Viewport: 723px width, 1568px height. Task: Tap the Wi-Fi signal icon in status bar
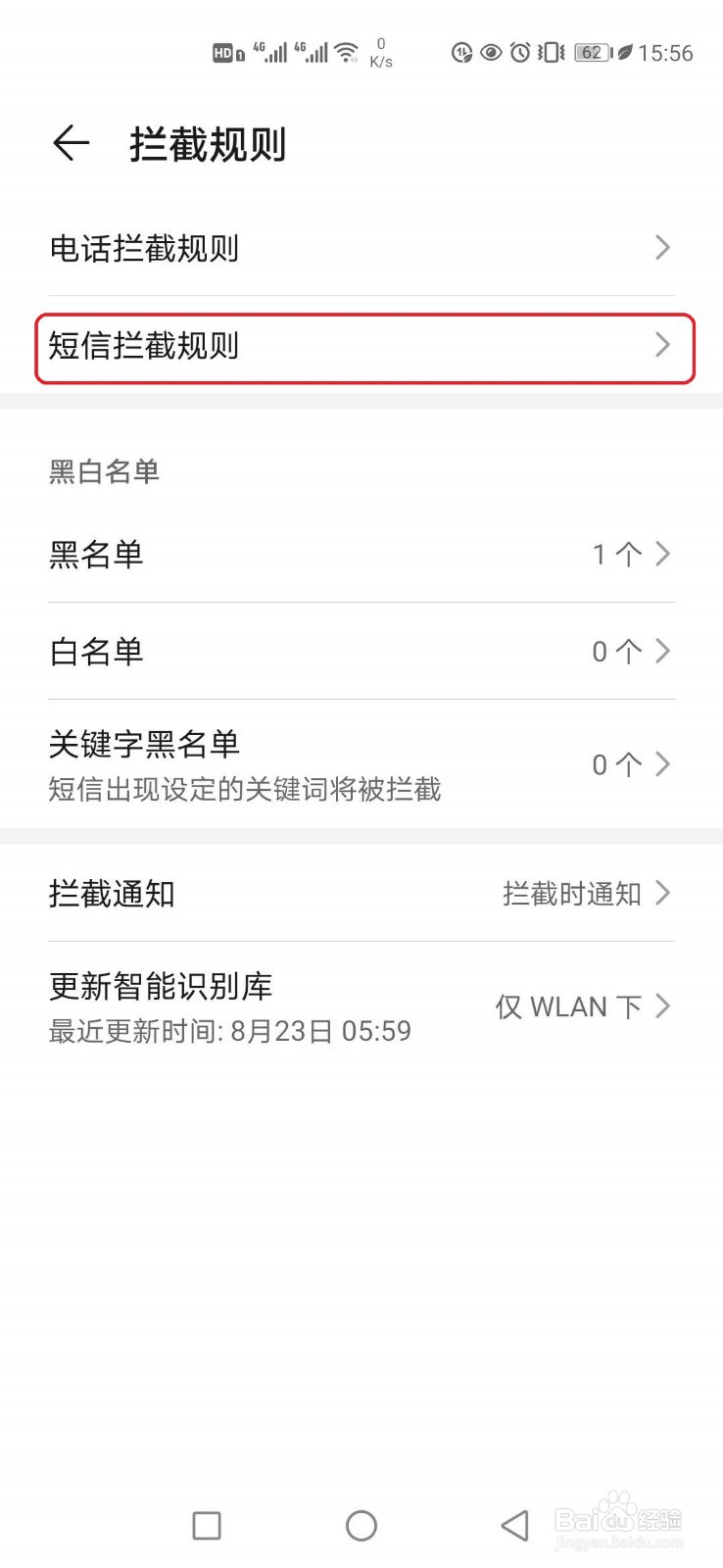[345, 51]
